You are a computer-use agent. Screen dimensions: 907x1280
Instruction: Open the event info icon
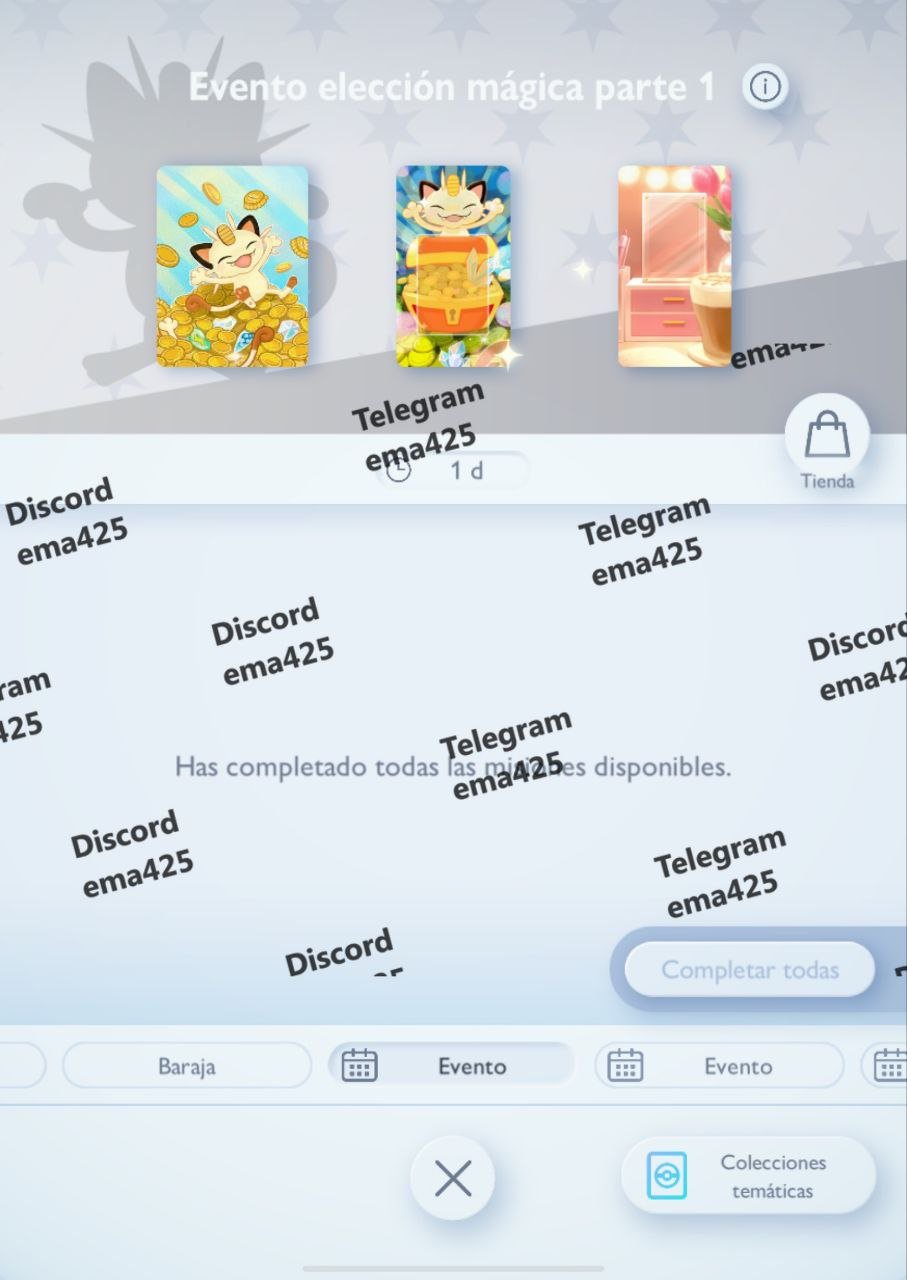[765, 88]
